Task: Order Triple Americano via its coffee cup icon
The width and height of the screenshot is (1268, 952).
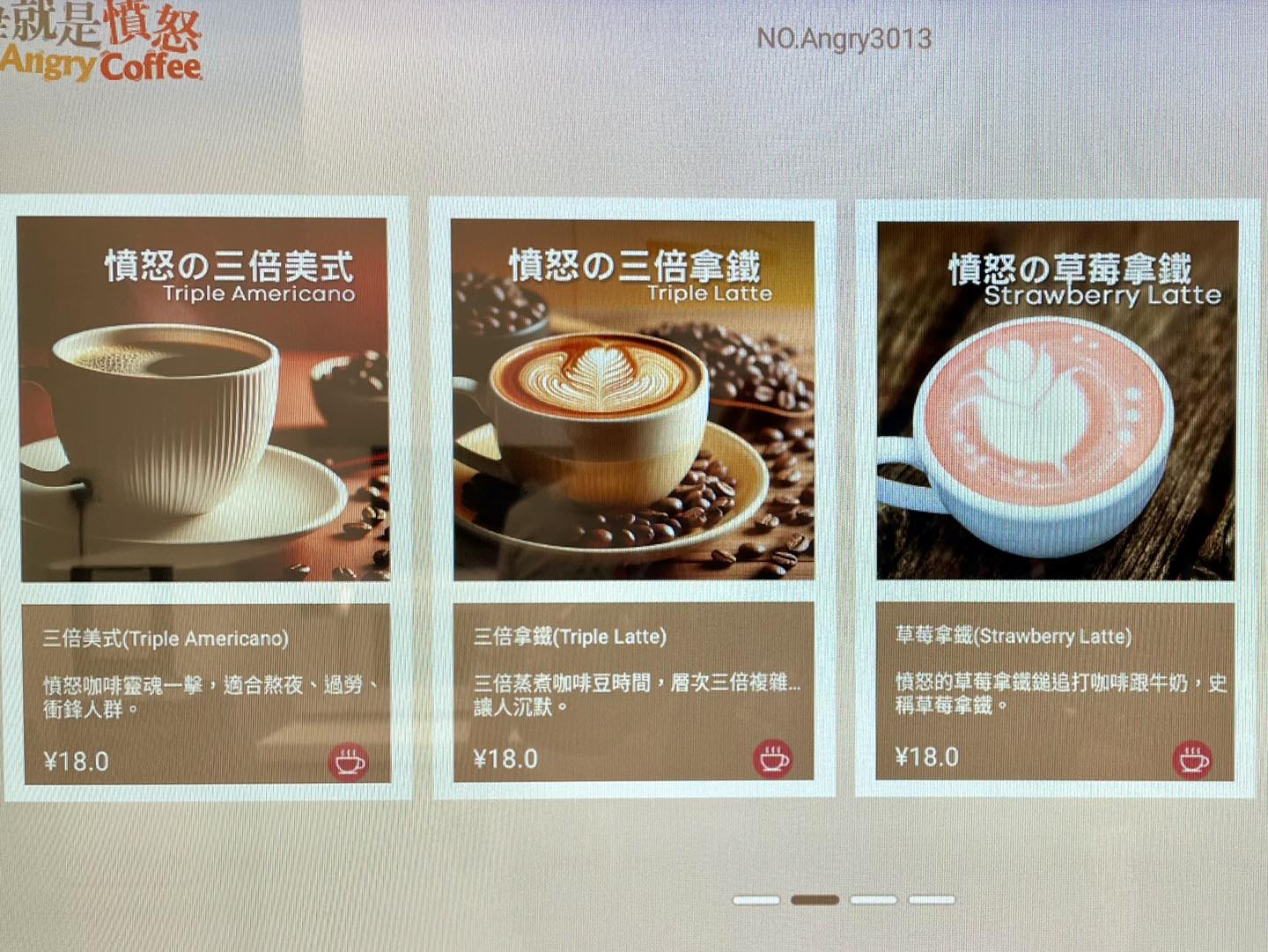Action: 348,761
